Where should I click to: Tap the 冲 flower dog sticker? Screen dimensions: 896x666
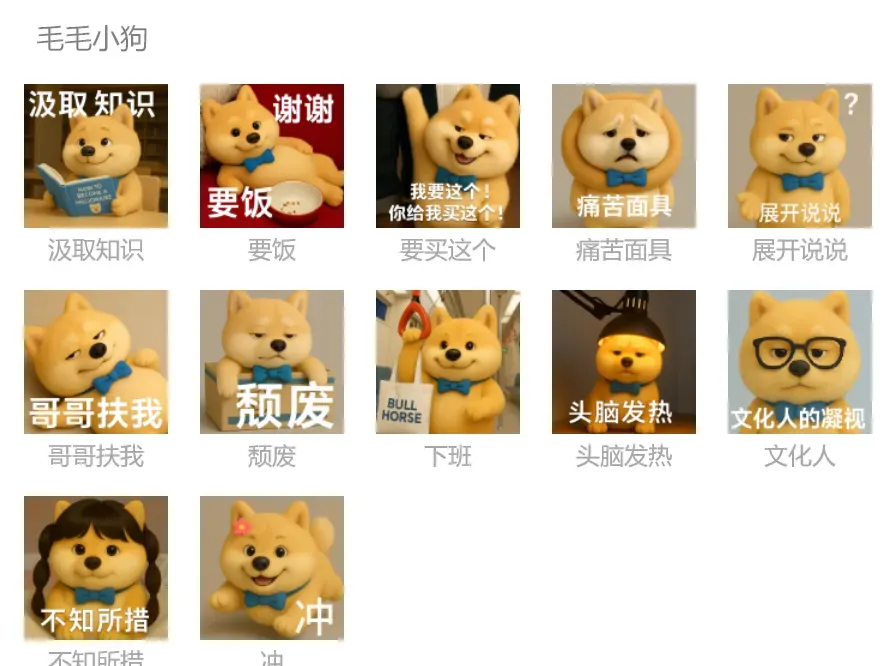point(272,568)
